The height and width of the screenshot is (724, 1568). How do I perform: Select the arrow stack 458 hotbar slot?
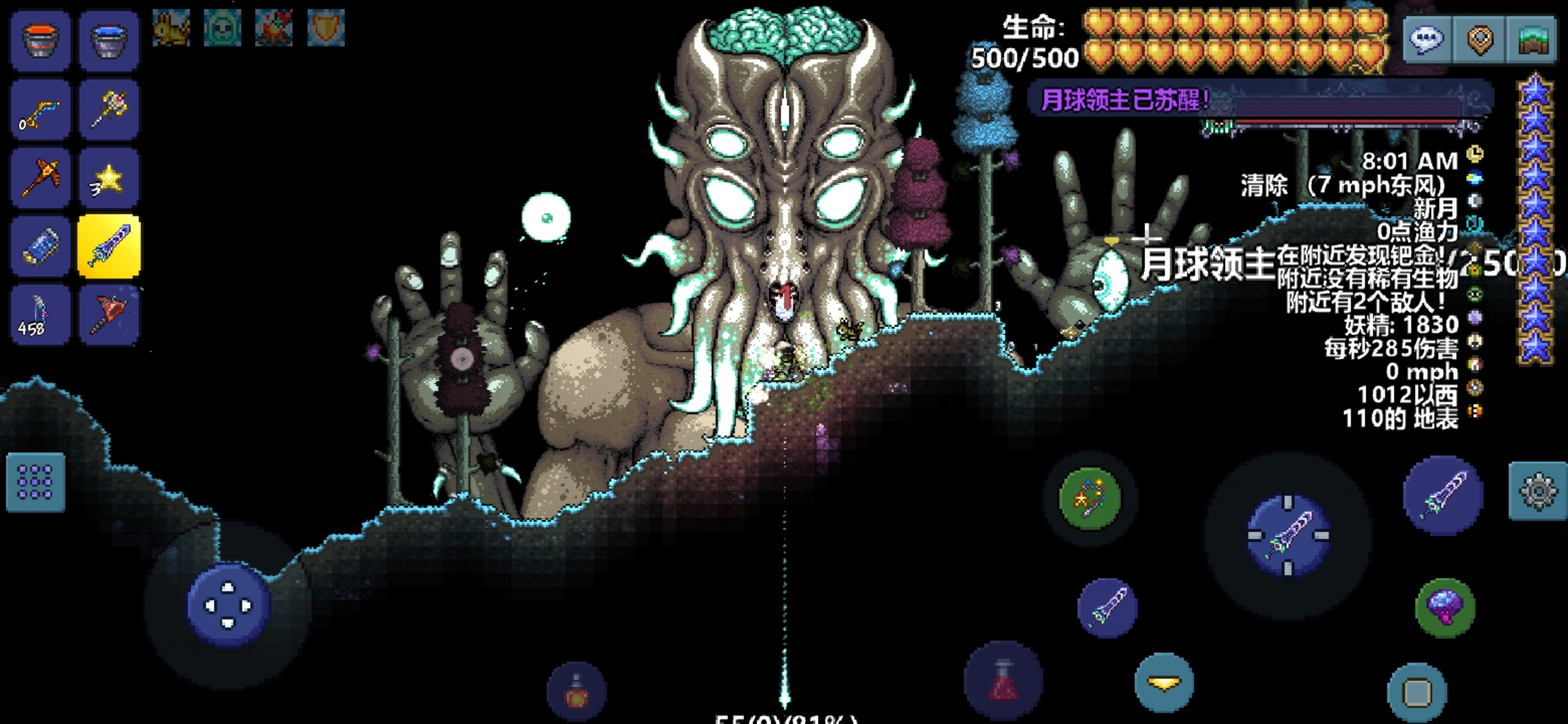pos(41,315)
